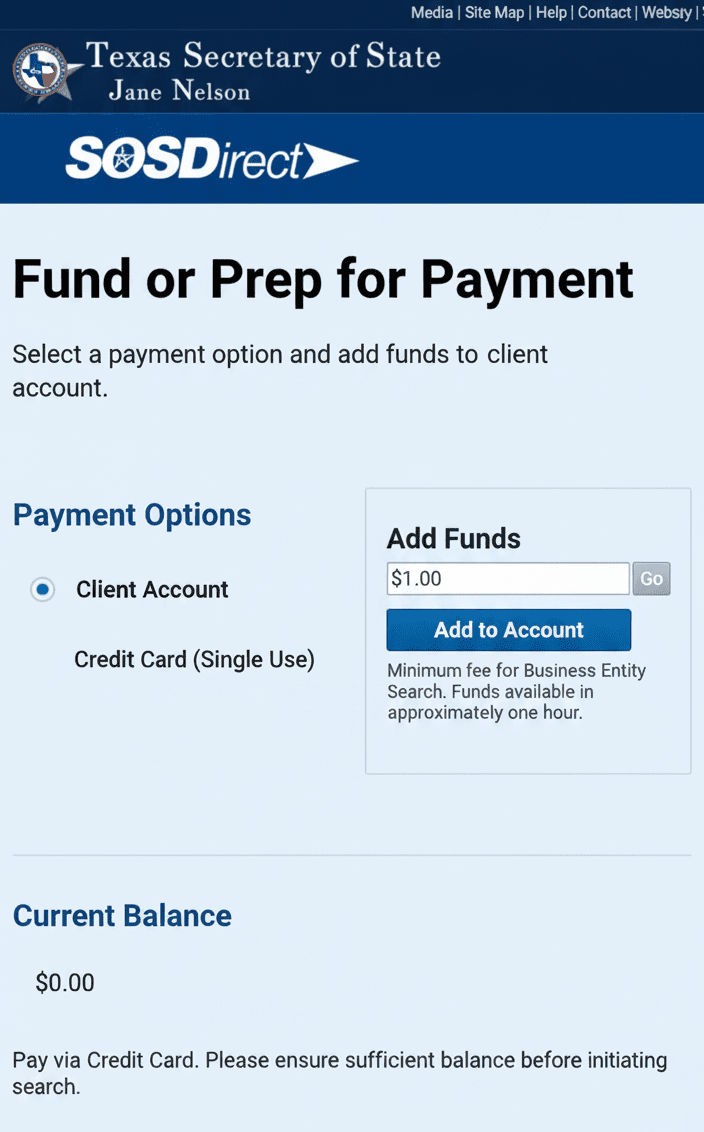Open the Contact link
Viewport: 704px width, 1132px height.
(x=604, y=13)
